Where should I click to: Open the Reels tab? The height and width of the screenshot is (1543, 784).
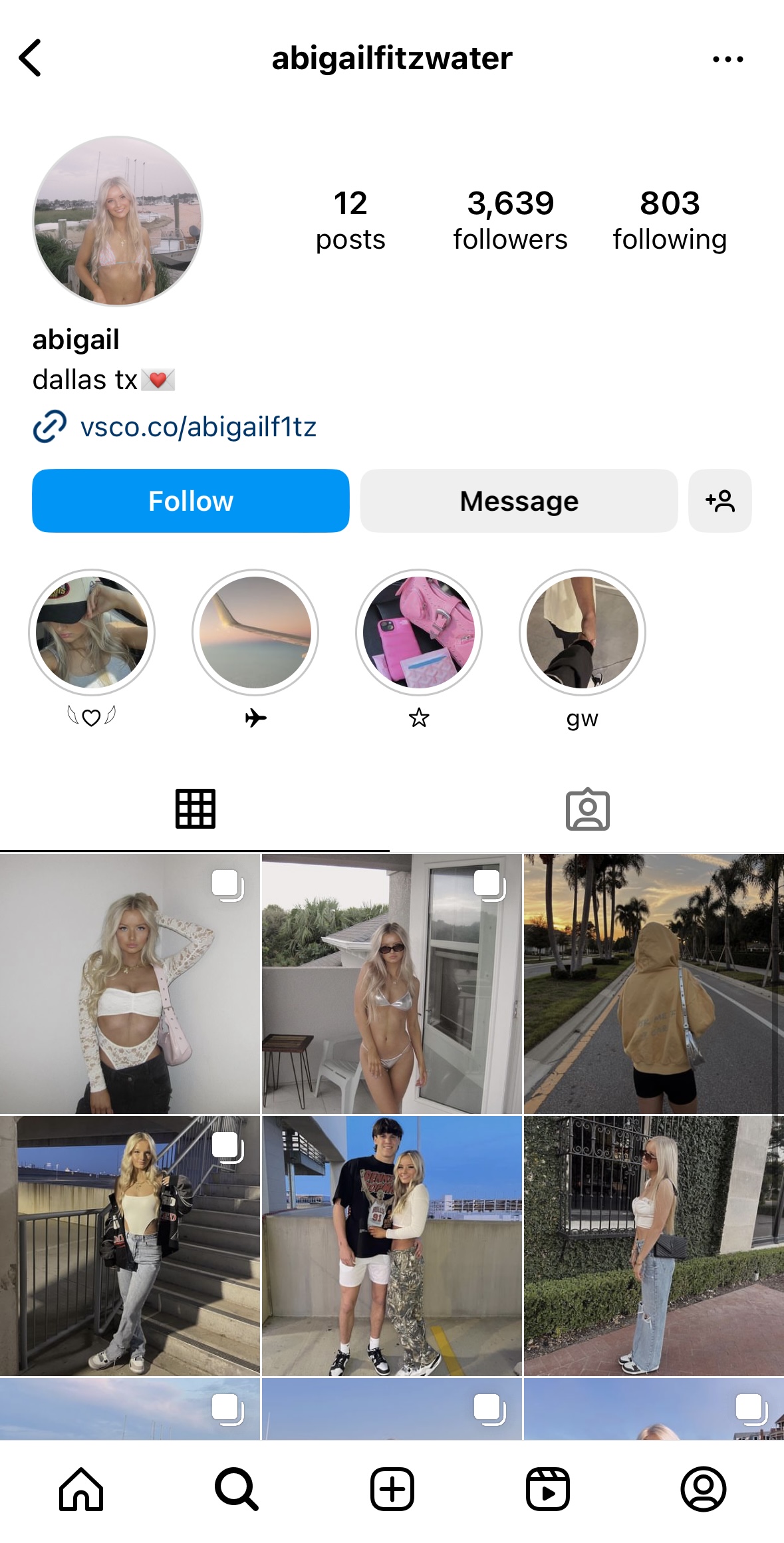click(548, 1489)
